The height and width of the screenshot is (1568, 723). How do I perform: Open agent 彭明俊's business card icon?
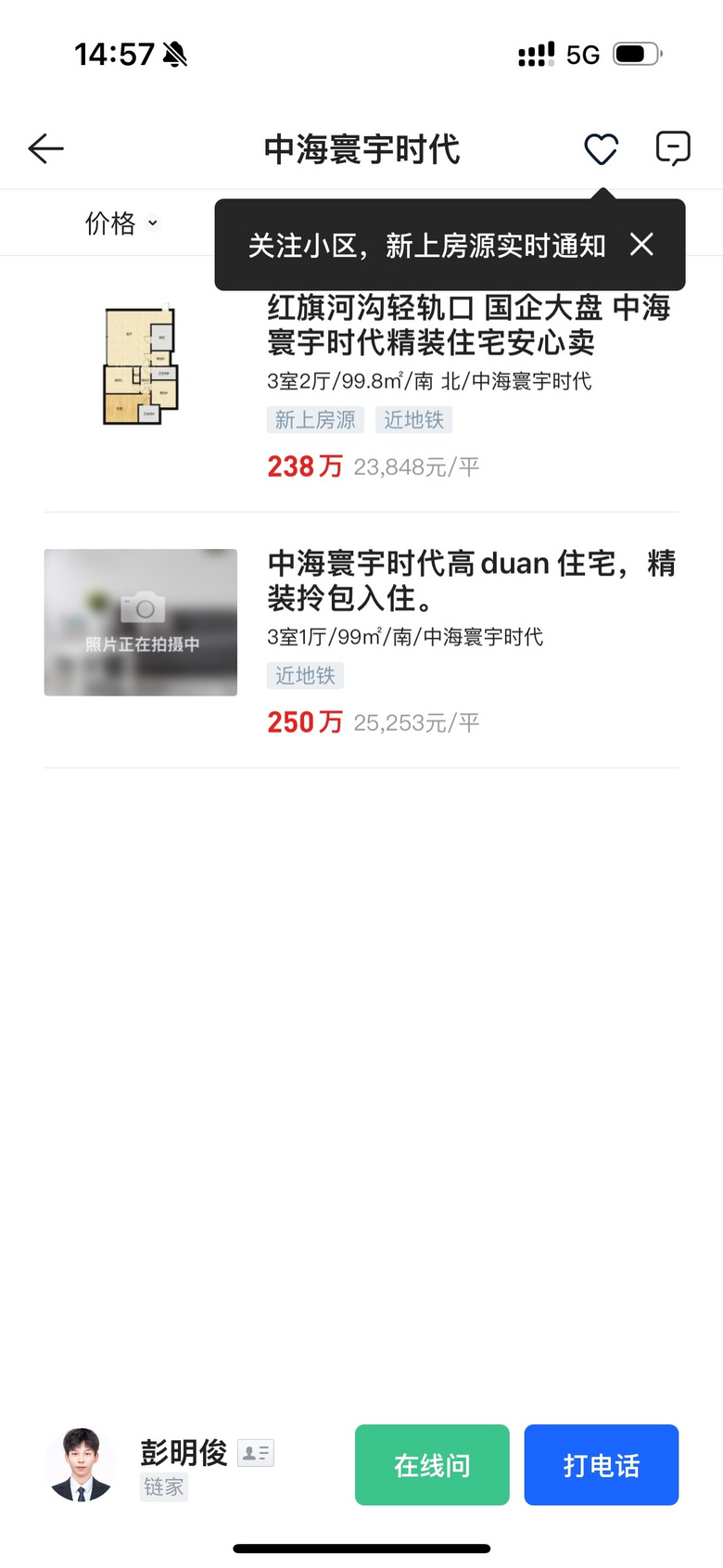point(255,1453)
